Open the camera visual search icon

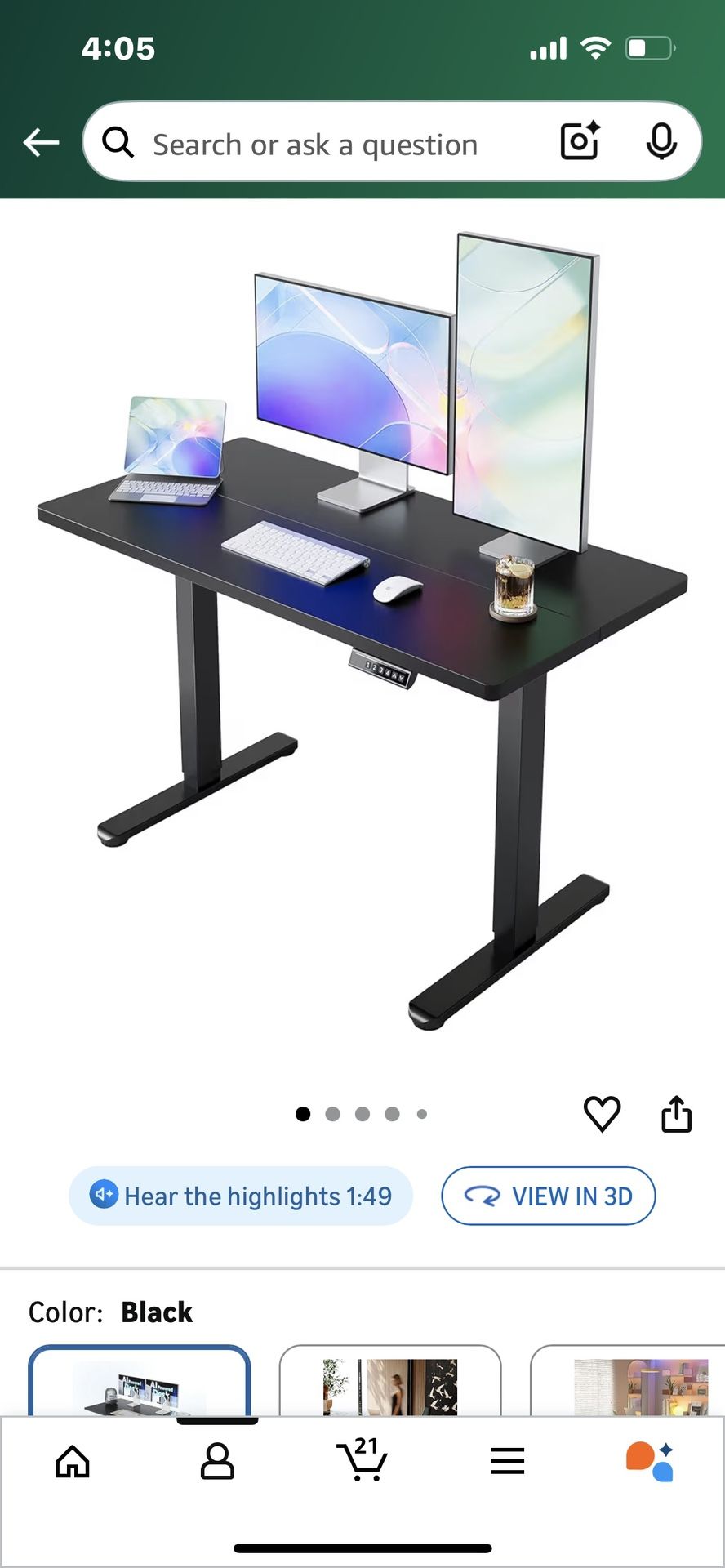click(579, 141)
